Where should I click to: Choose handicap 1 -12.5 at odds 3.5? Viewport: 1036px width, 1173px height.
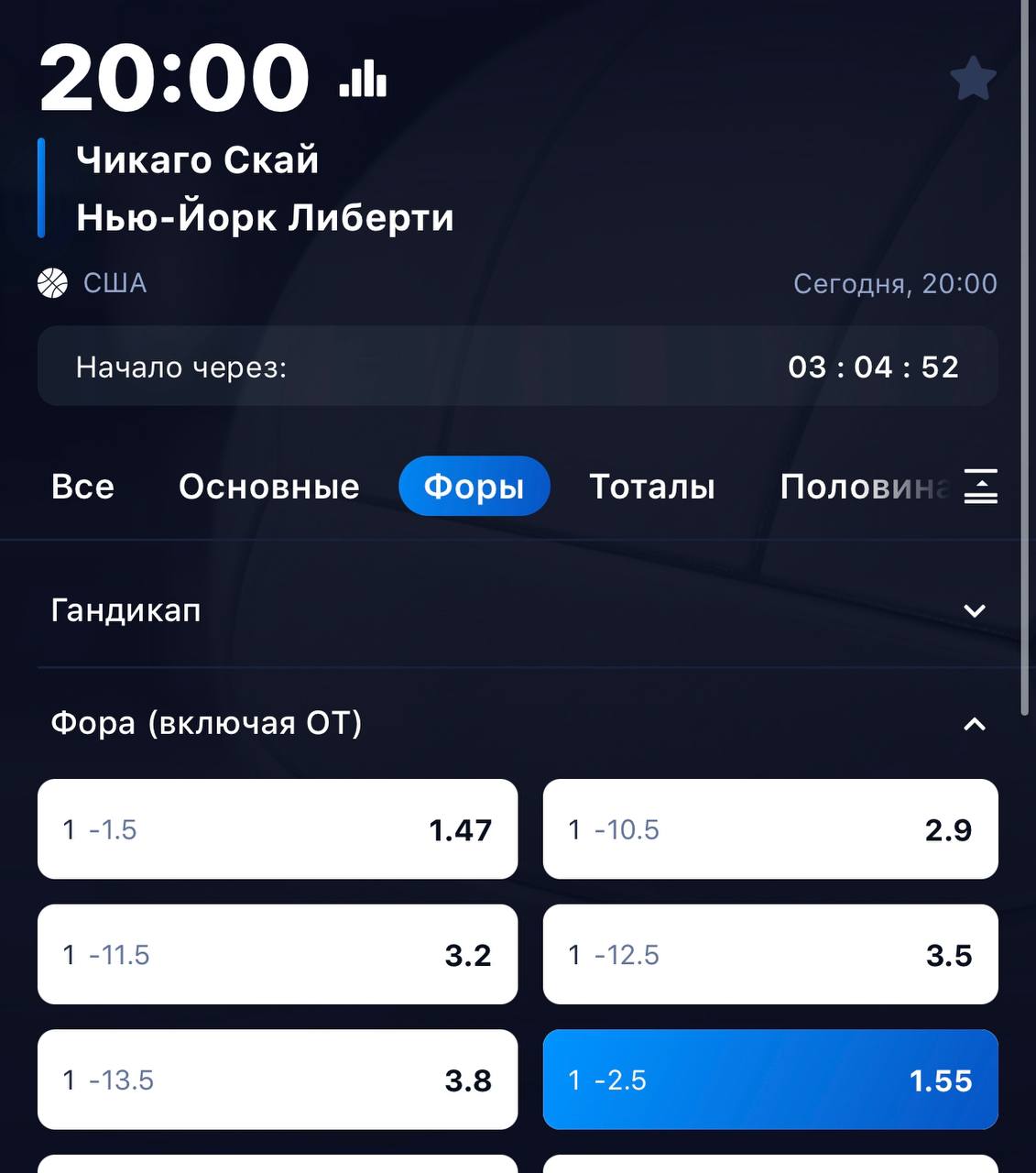(769, 955)
